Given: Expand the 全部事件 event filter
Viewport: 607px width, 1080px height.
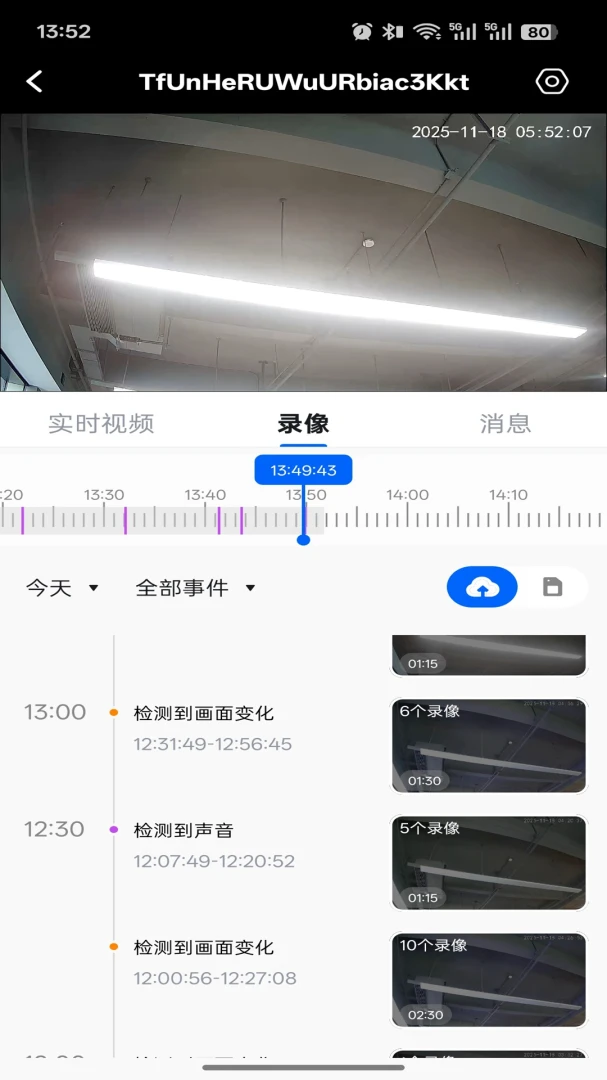Looking at the screenshot, I should tap(196, 588).
